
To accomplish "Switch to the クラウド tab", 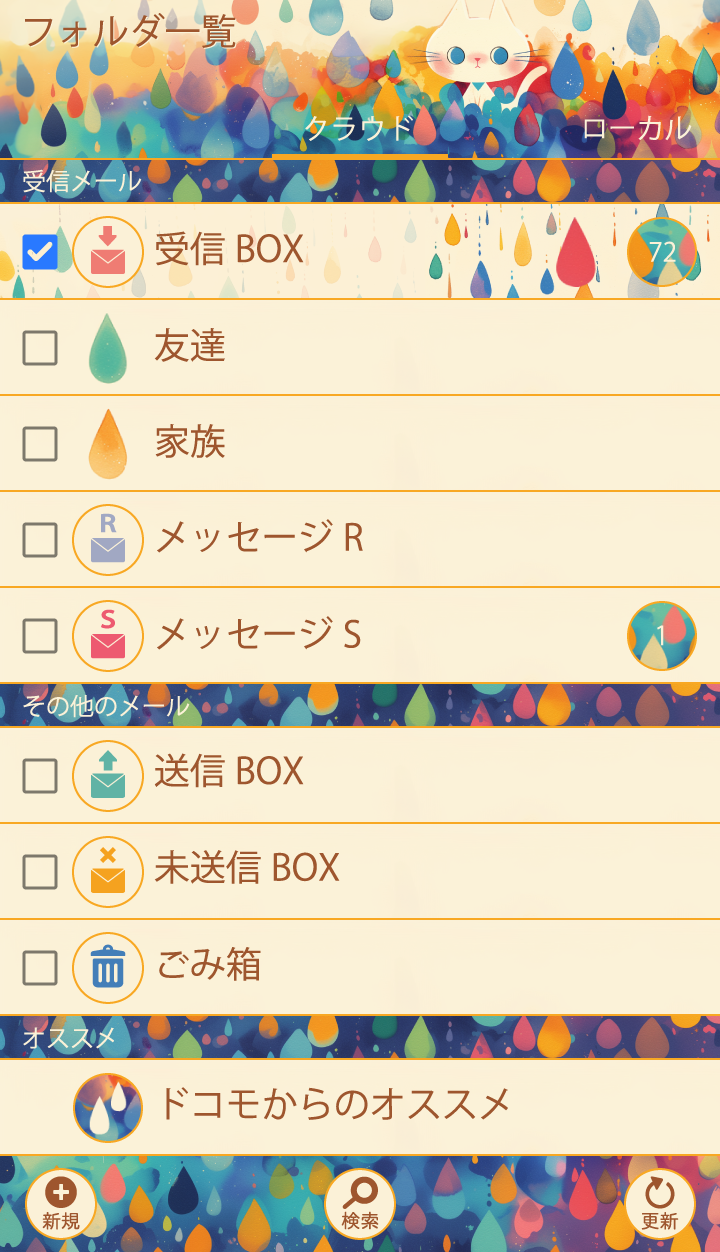I will 359,128.
